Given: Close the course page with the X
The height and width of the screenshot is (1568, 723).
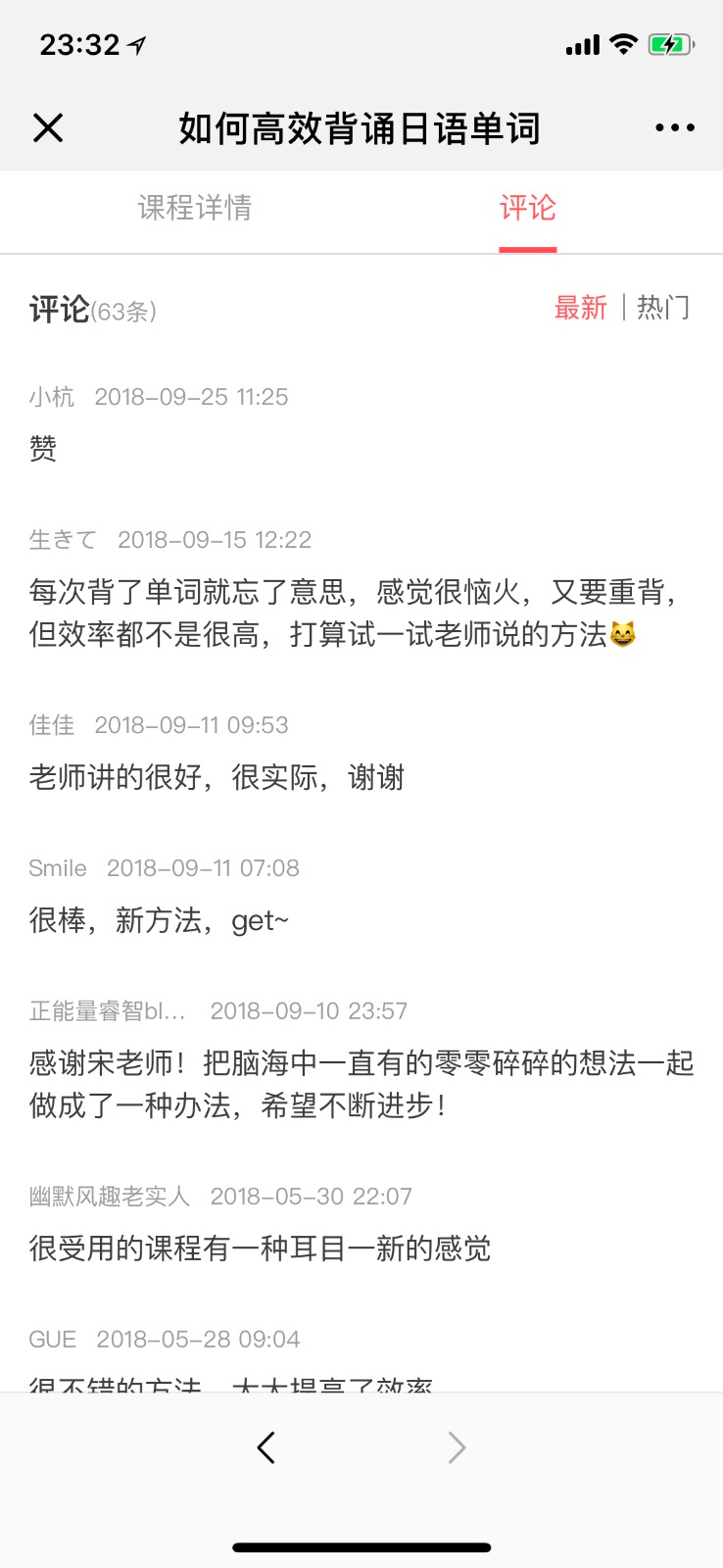Looking at the screenshot, I should coord(48,127).
